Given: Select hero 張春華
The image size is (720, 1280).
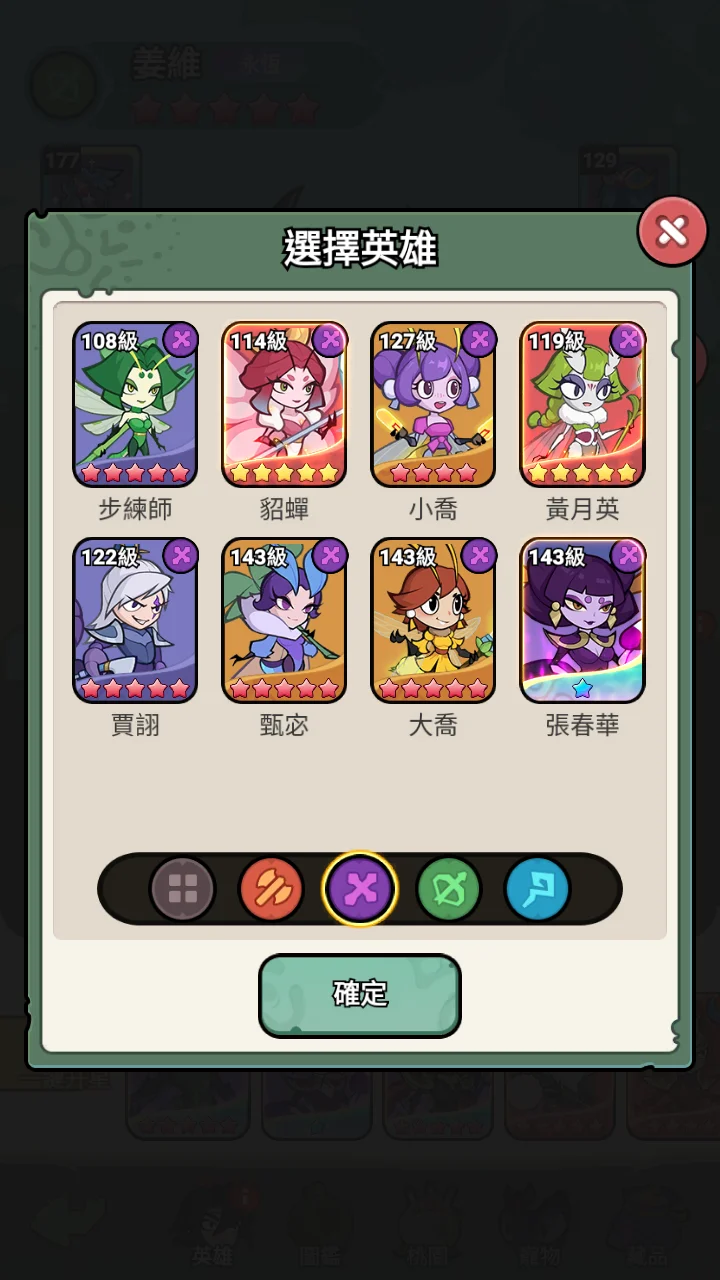Looking at the screenshot, I should [x=582, y=621].
